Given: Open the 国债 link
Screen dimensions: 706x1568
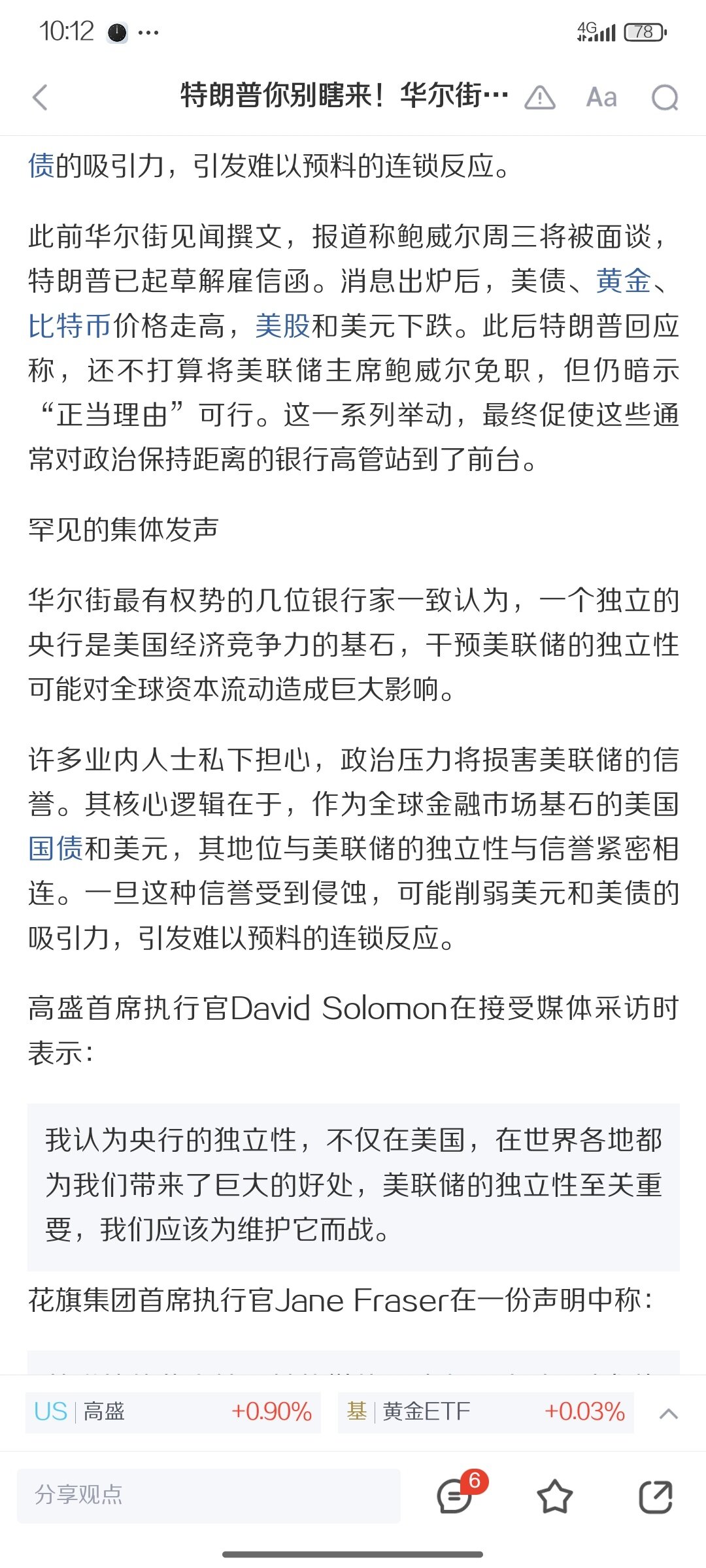Looking at the screenshot, I should (56, 849).
